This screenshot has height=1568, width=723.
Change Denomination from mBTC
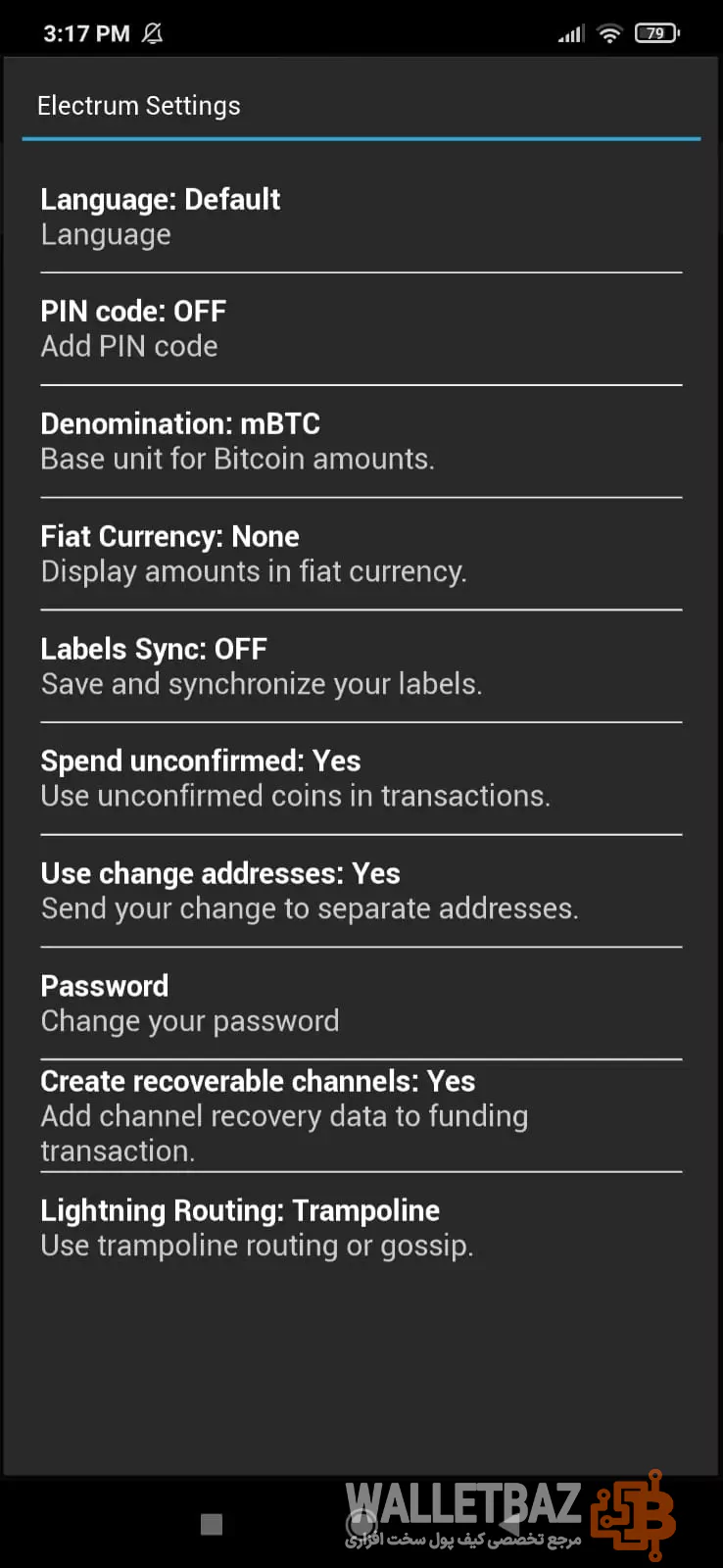click(361, 441)
